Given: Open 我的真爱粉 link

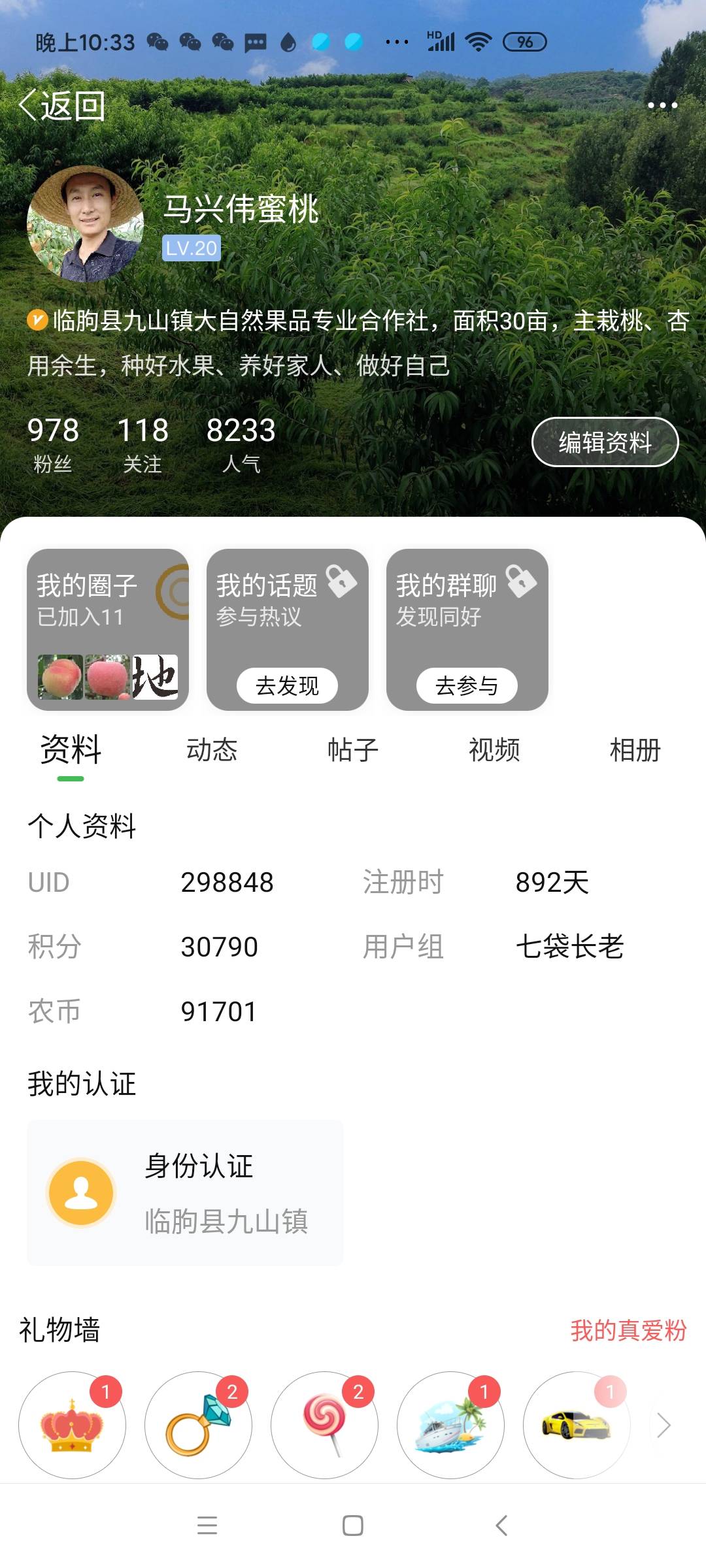Looking at the screenshot, I should click(628, 1331).
